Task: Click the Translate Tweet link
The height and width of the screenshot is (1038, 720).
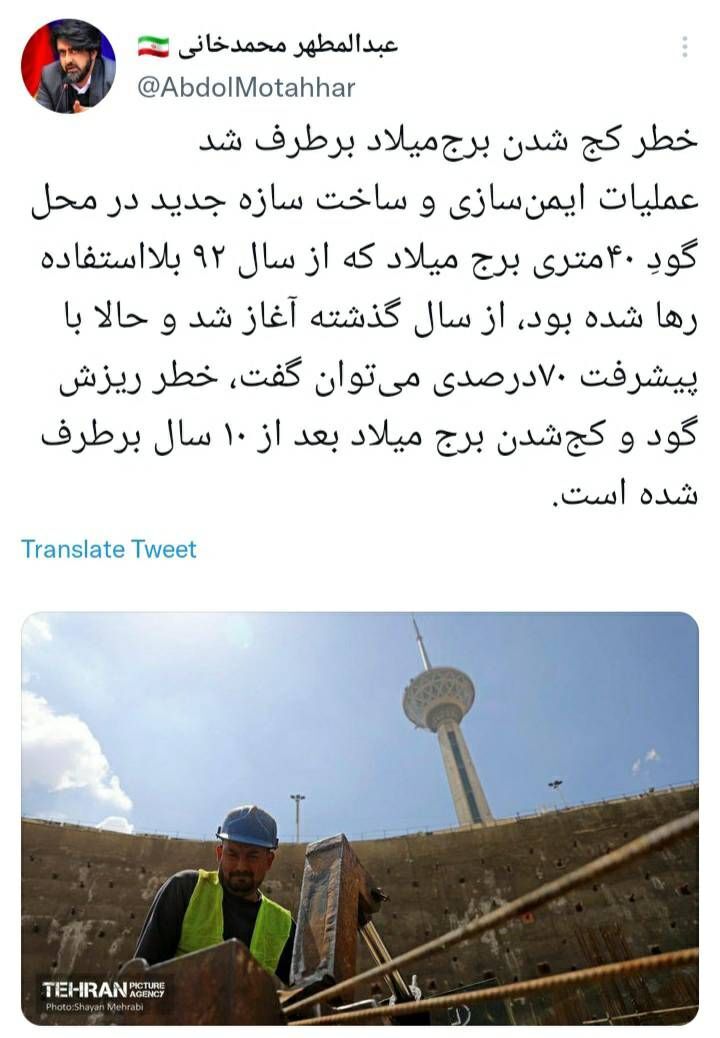Action: click(x=110, y=548)
